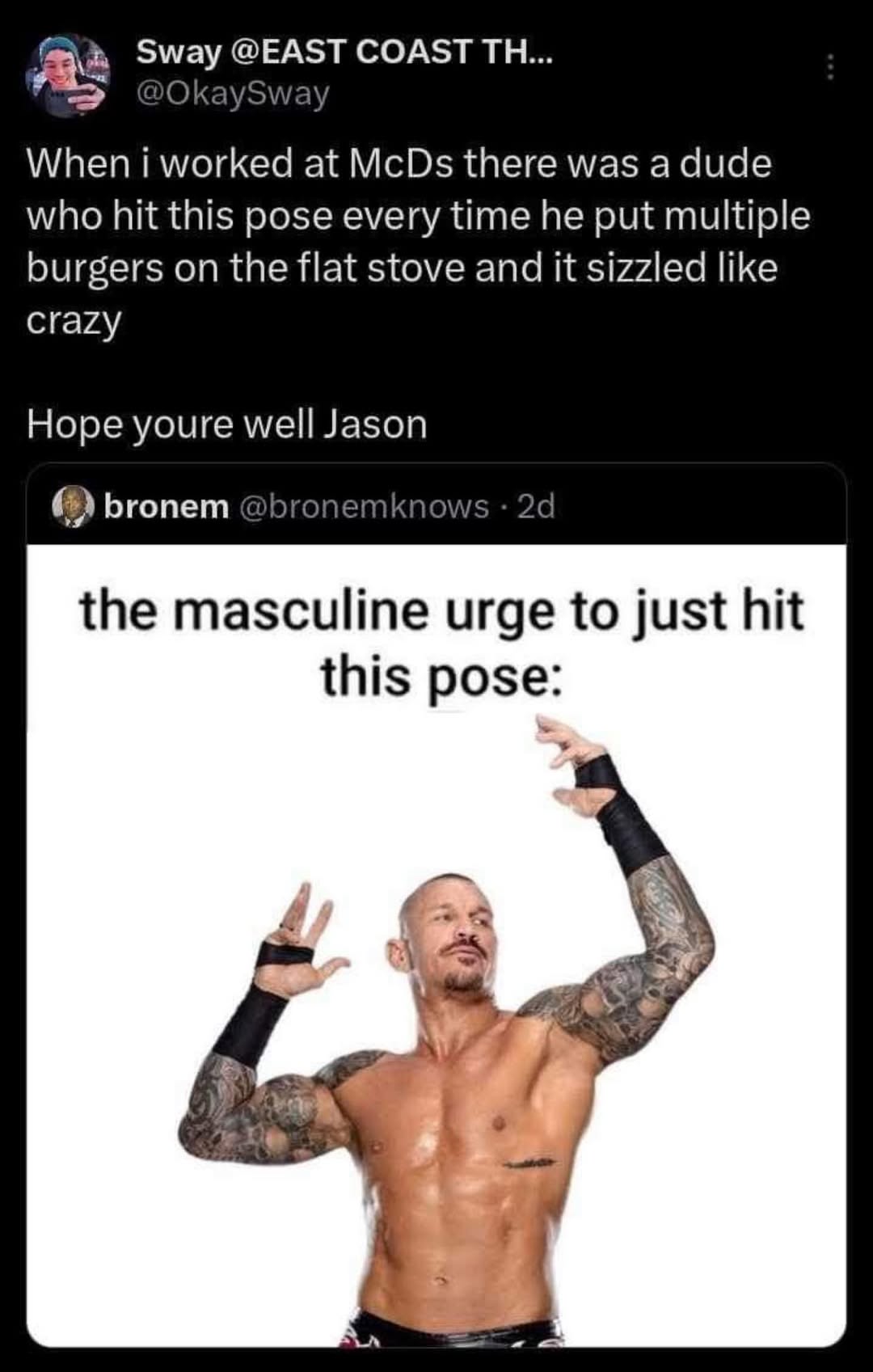Image resolution: width=873 pixels, height=1372 pixels.
Task: Open the tweet's overflow menu
Action: tap(829, 66)
